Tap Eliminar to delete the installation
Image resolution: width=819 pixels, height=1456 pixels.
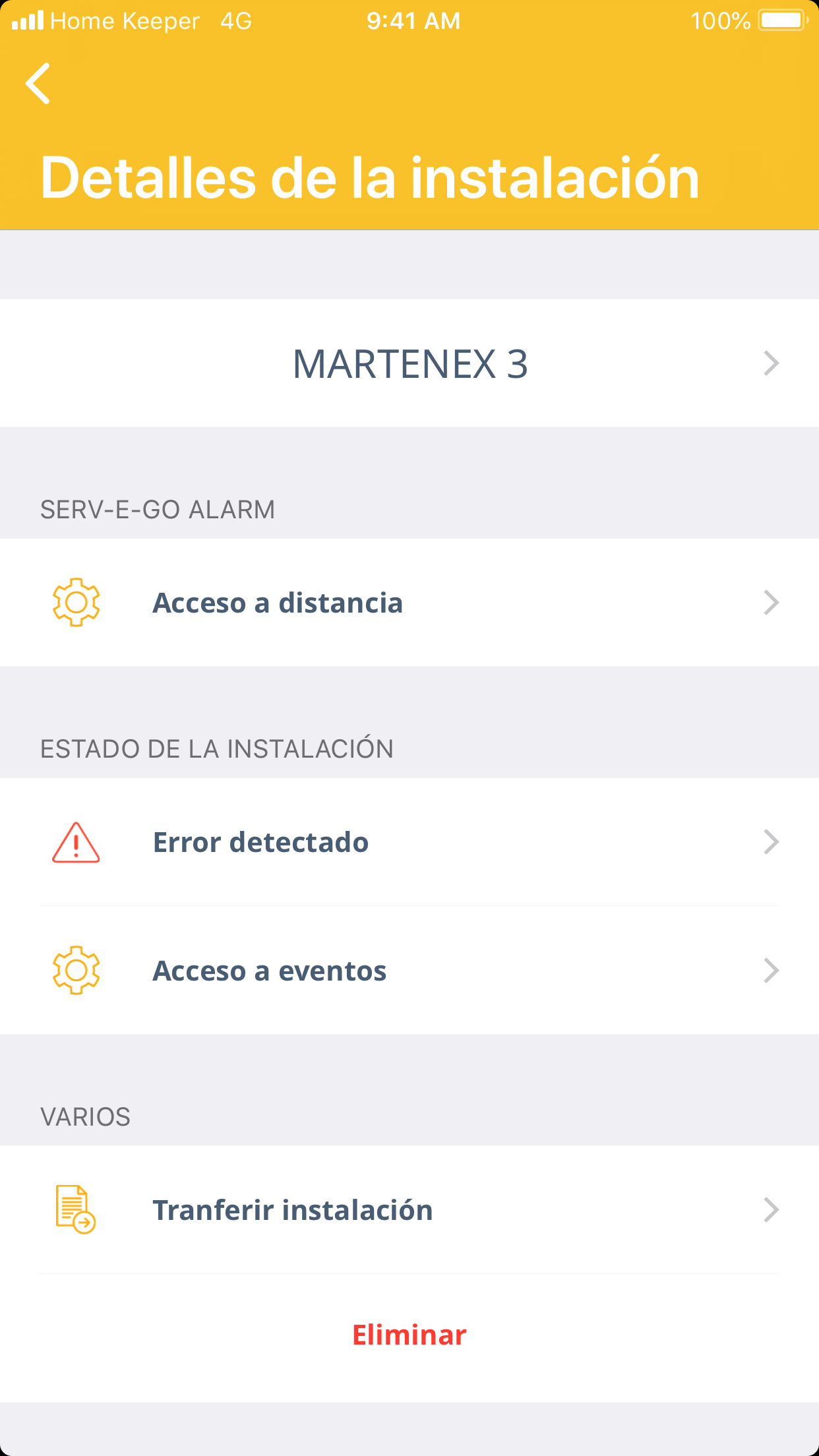tap(409, 1335)
